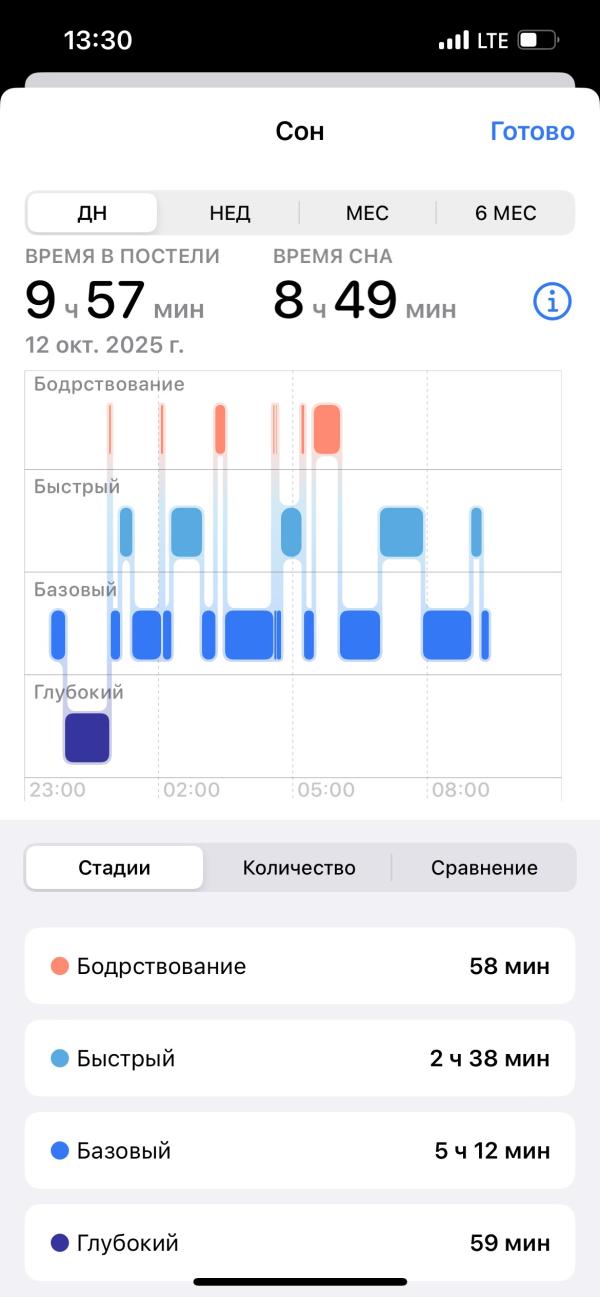Switch to the Сравнение tab

point(484,868)
